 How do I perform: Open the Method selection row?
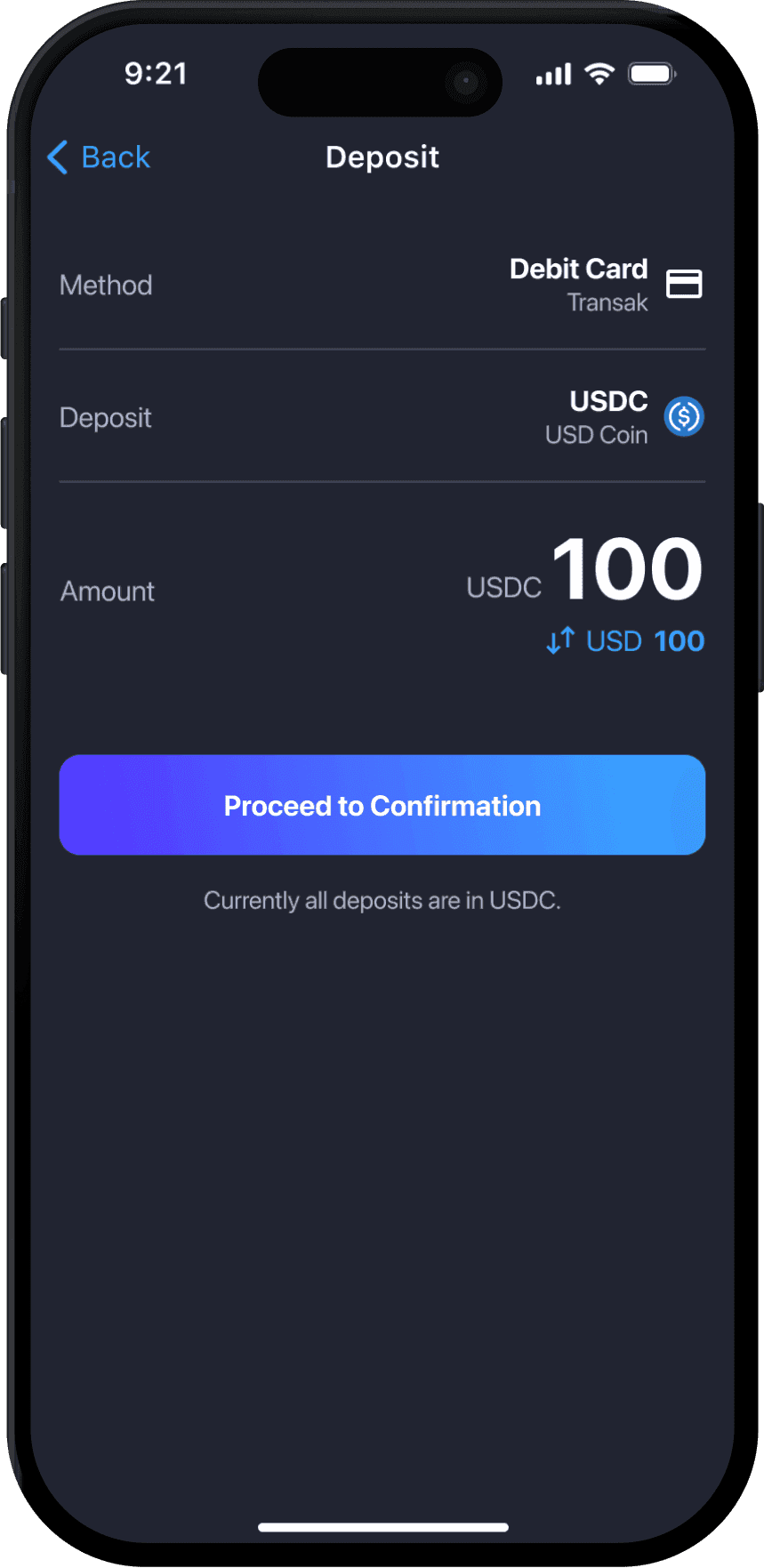pyautogui.click(x=382, y=285)
